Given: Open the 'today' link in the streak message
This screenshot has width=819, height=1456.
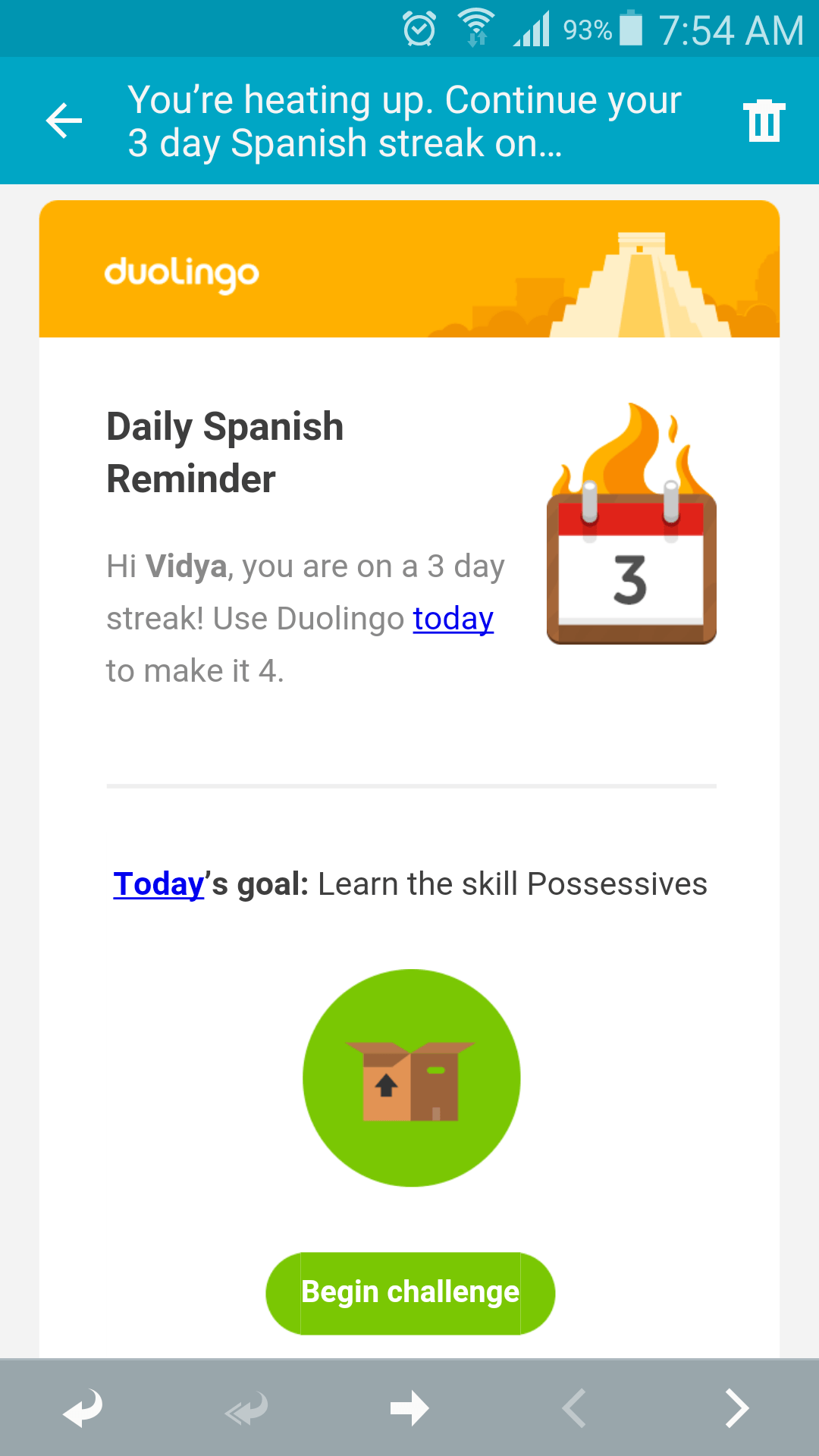Looking at the screenshot, I should 453,618.
